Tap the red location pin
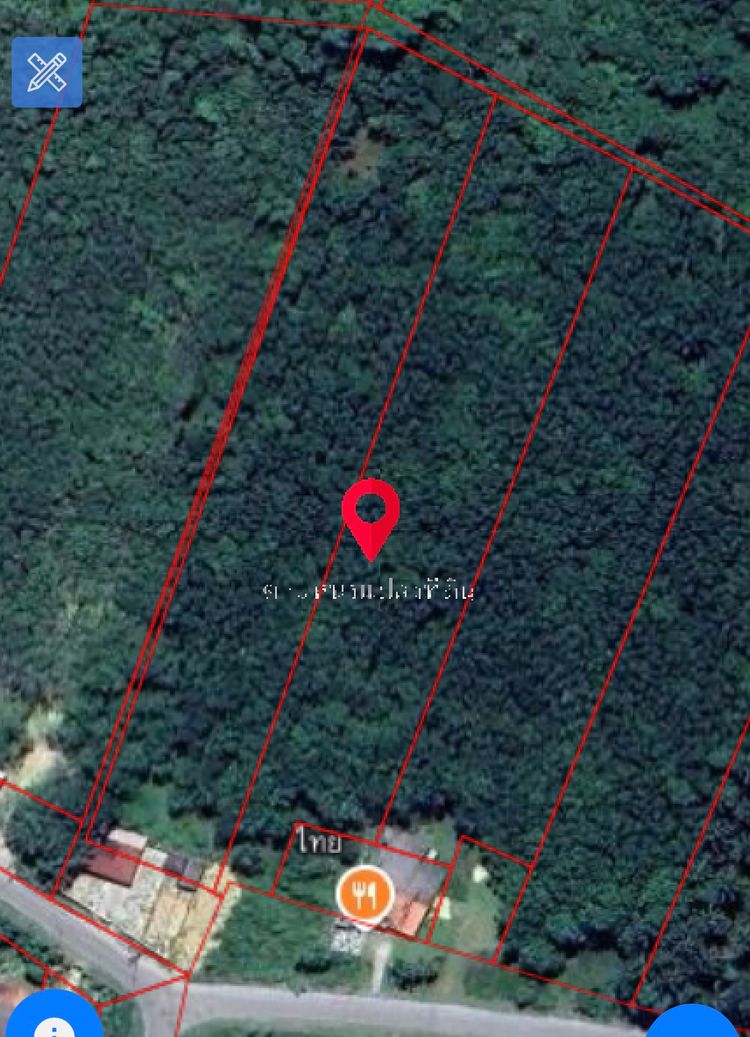The width and height of the screenshot is (750, 1037). 371,514
